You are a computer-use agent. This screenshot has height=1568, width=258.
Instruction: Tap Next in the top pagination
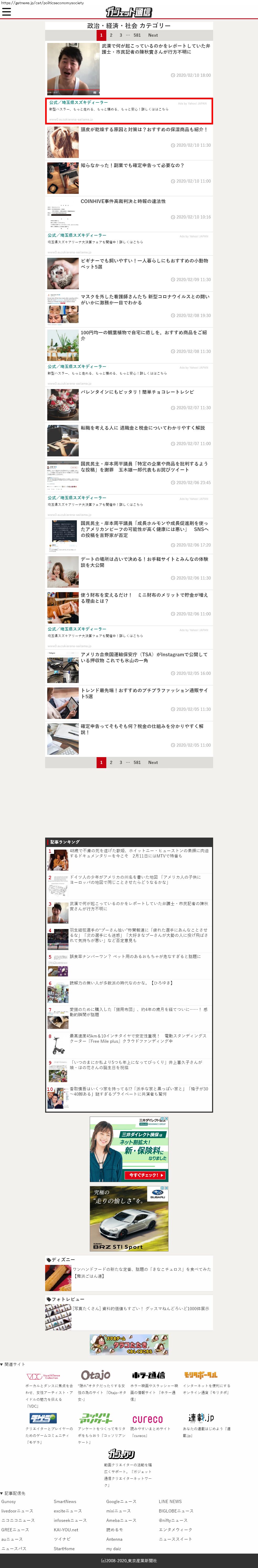click(x=152, y=35)
